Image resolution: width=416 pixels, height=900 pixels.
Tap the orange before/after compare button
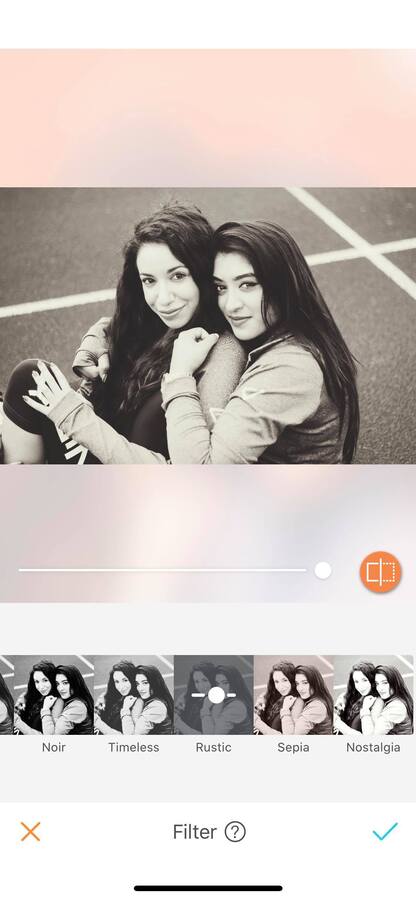point(380,572)
